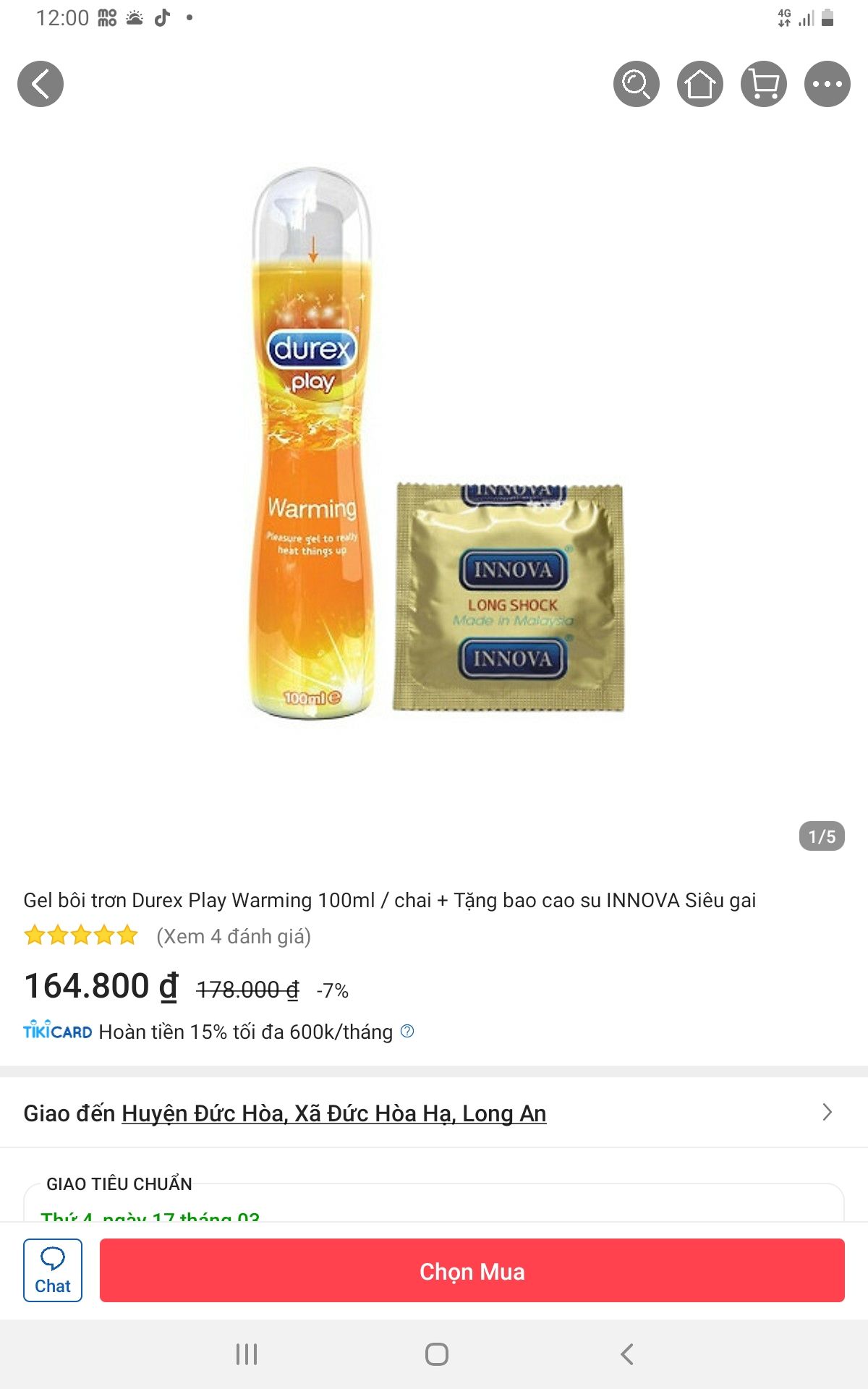
Task: Open the search icon in the header
Action: pyautogui.click(x=637, y=84)
